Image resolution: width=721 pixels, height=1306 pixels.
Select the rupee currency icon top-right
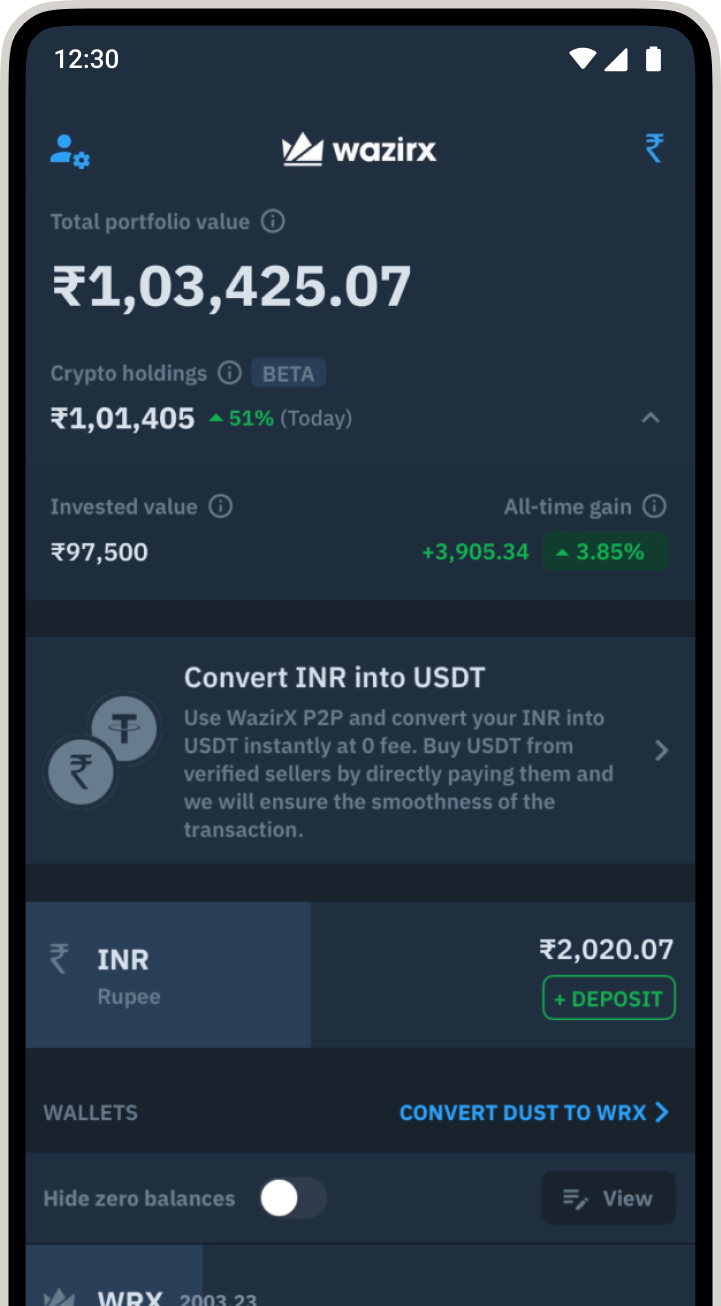tap(654, 149)
